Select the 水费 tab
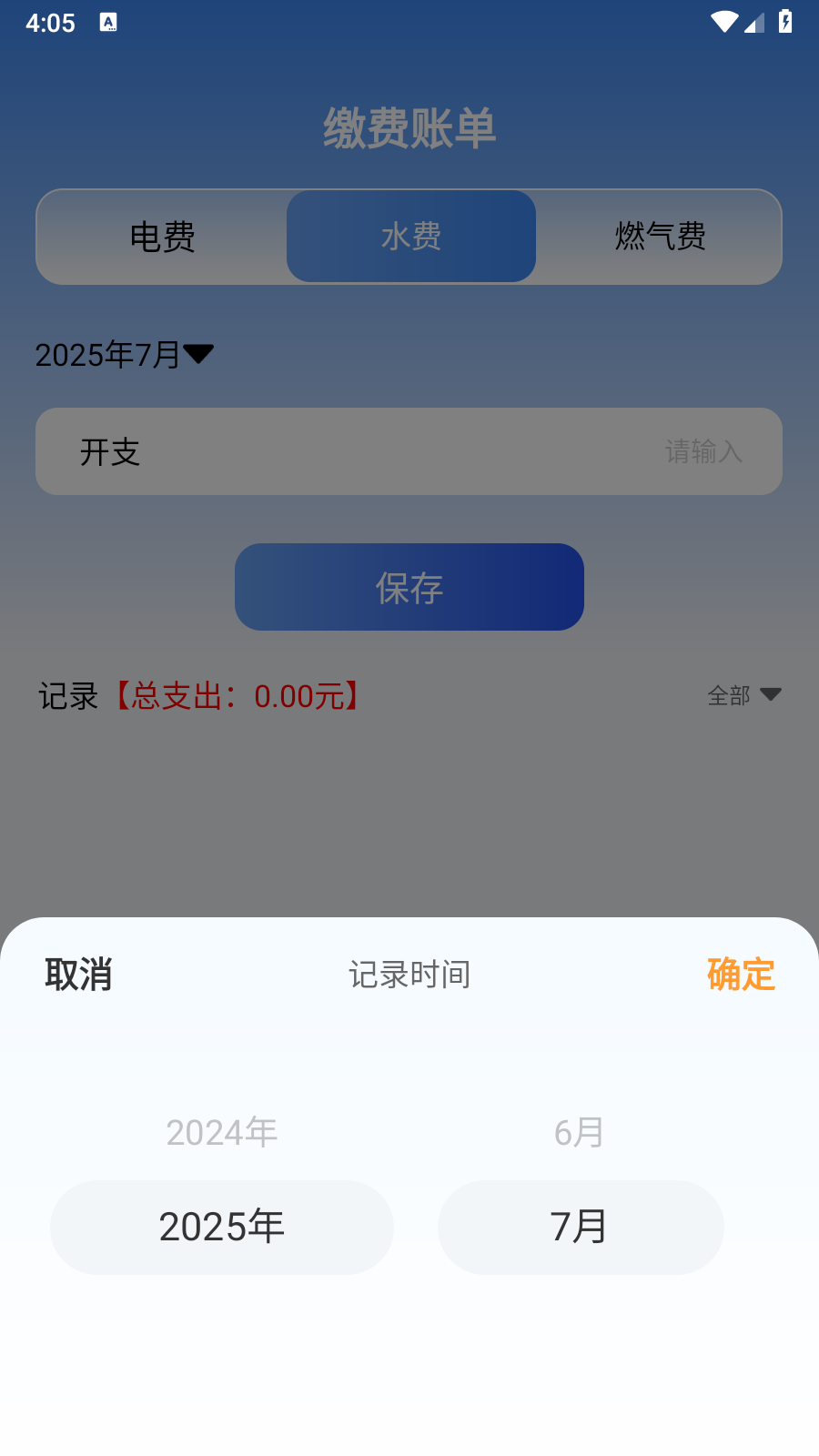 pyautogui.click(x=410, y=236)
